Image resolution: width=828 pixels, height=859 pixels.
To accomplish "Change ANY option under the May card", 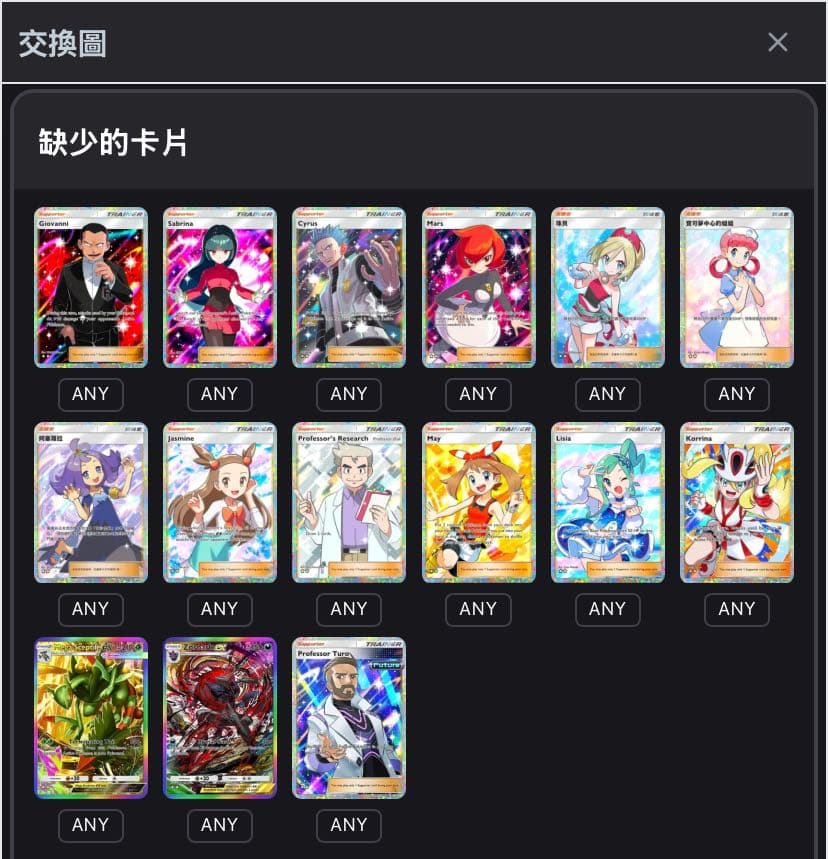I will point(478,609).
